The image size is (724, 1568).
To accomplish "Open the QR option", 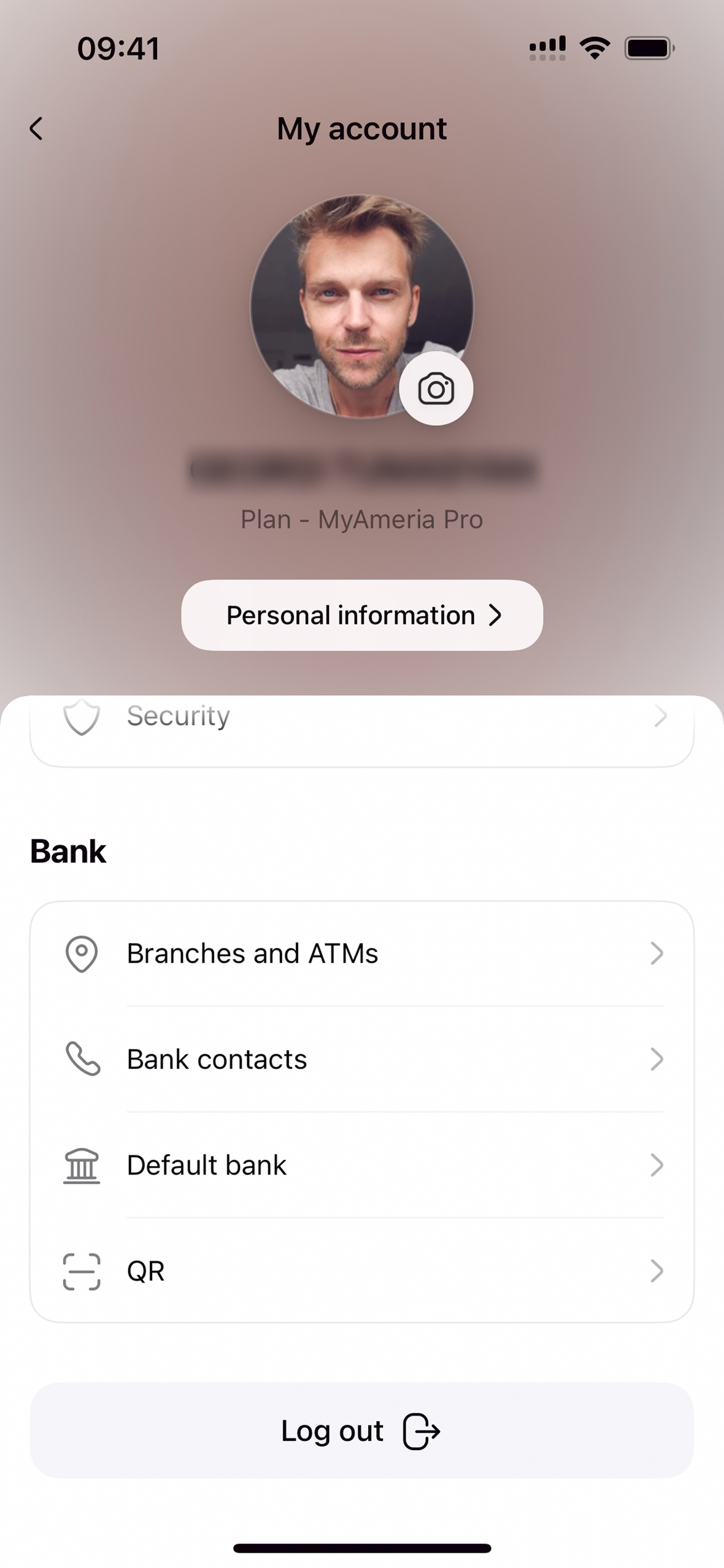I will tap(361, 1270).
